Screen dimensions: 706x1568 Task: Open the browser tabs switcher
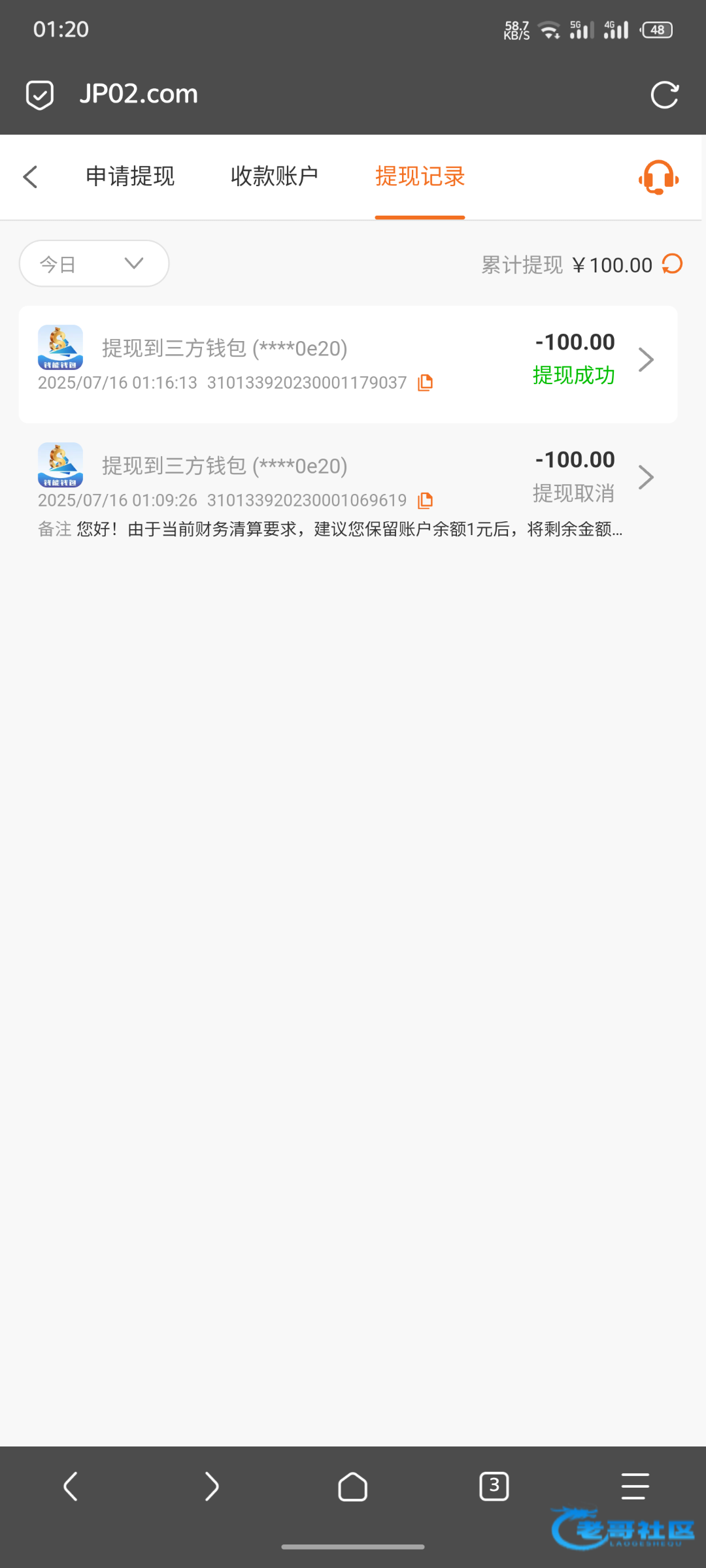(494, 1486)
